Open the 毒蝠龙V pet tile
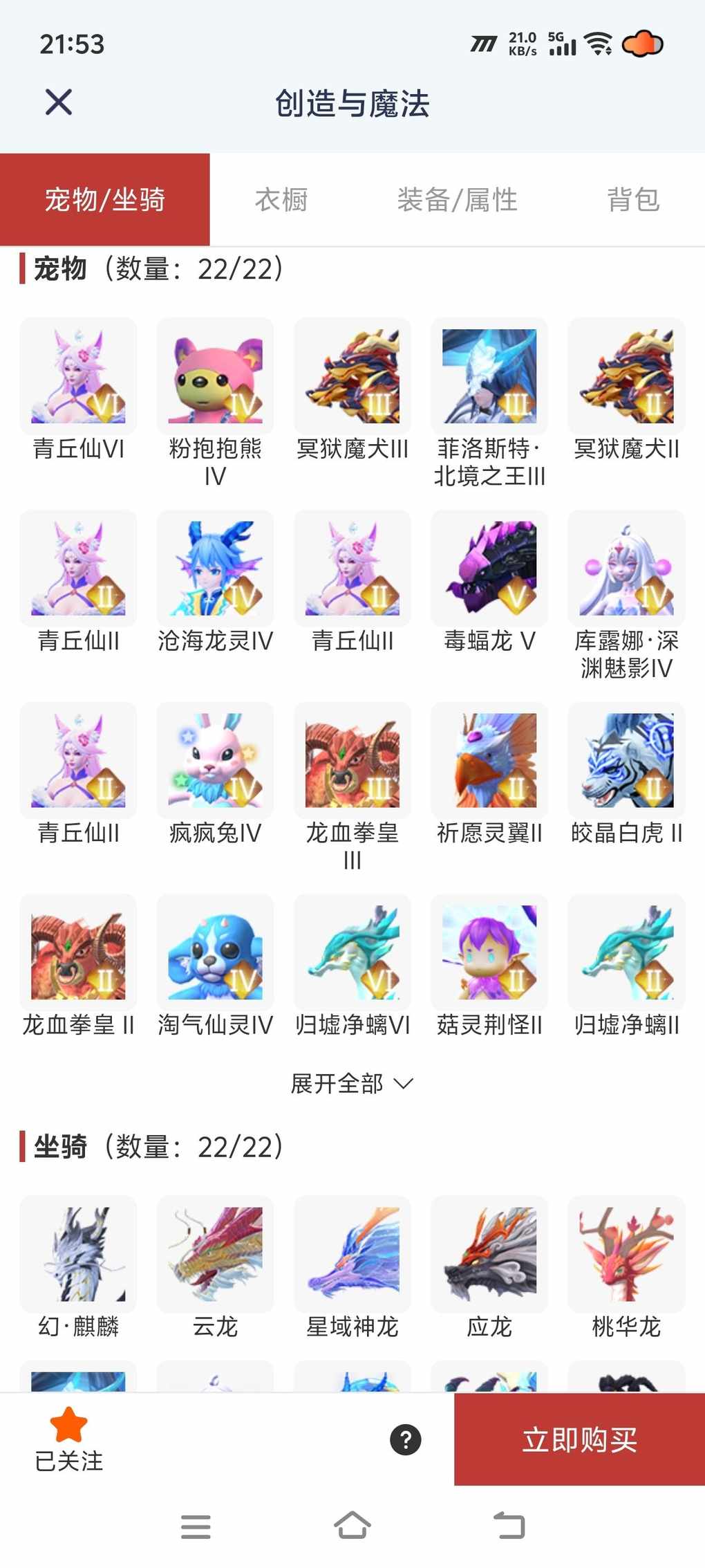 pyautogui.click(x=489, y=569)
